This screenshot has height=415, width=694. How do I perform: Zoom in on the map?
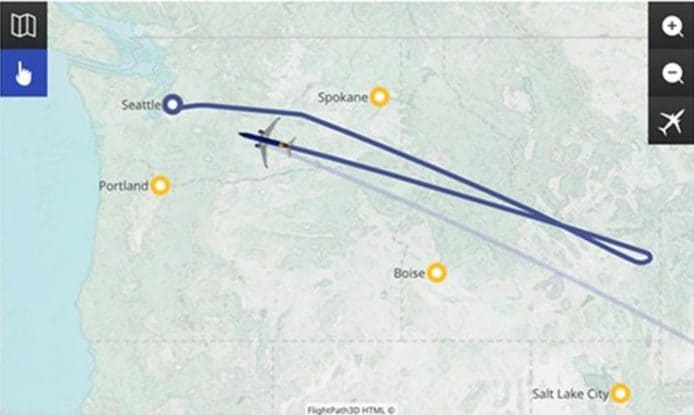coord(671,26)
